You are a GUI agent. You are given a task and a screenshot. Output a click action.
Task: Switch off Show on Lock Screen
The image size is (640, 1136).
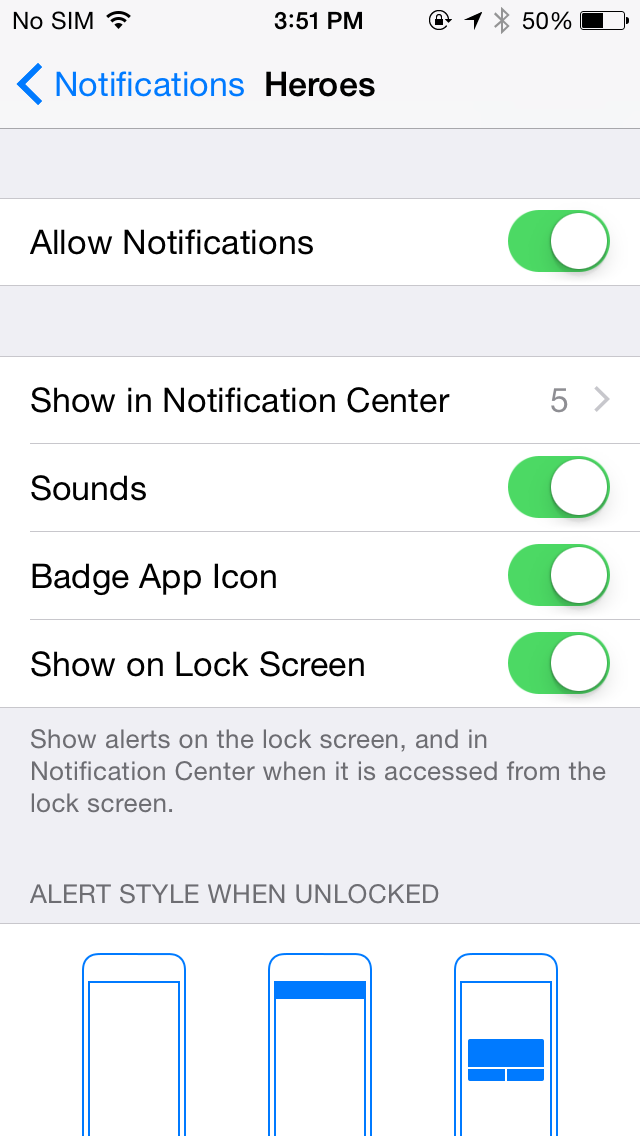[x=559, y=663]
